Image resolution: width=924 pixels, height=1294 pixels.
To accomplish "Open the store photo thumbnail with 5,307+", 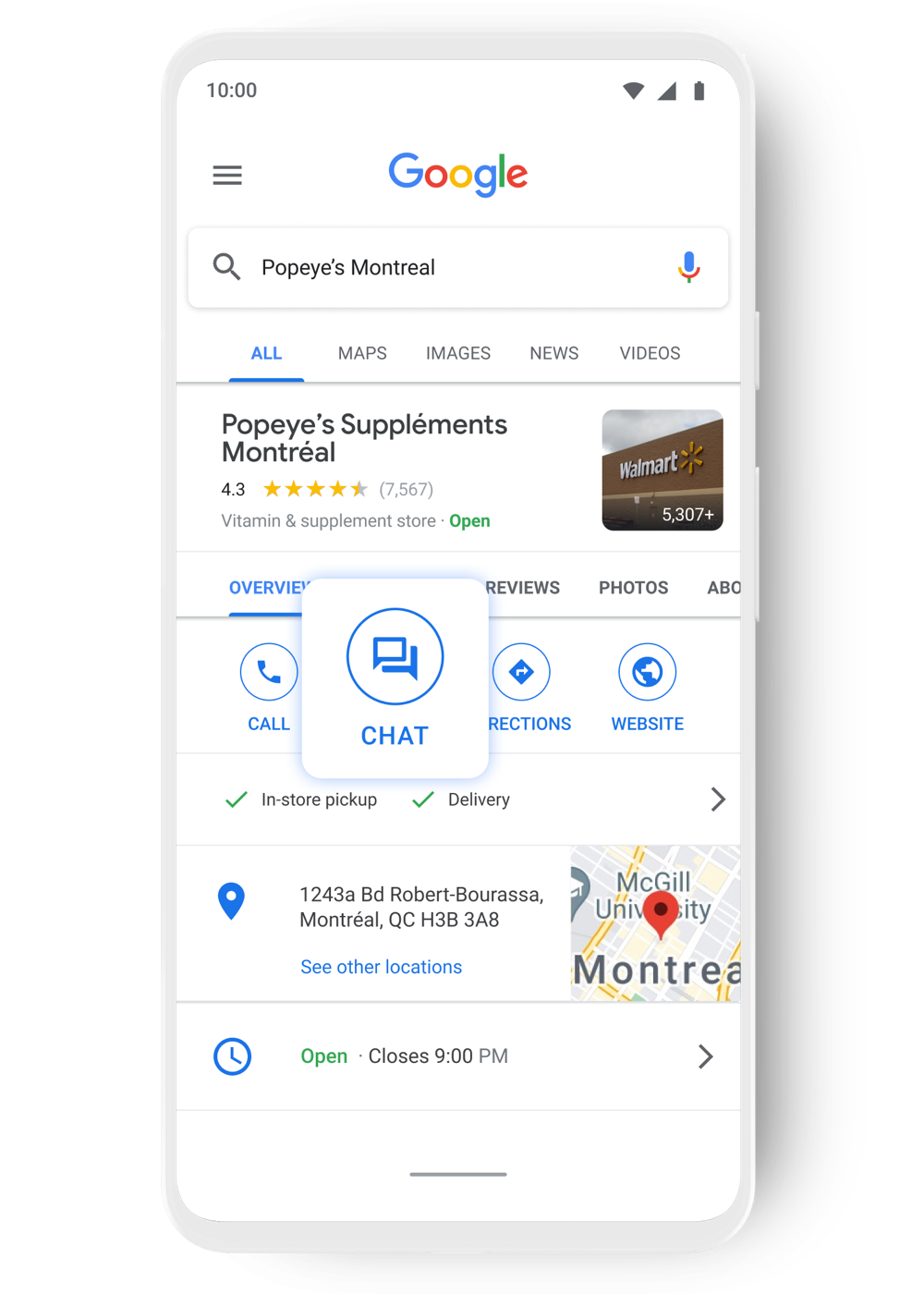I will click(663, 470).
